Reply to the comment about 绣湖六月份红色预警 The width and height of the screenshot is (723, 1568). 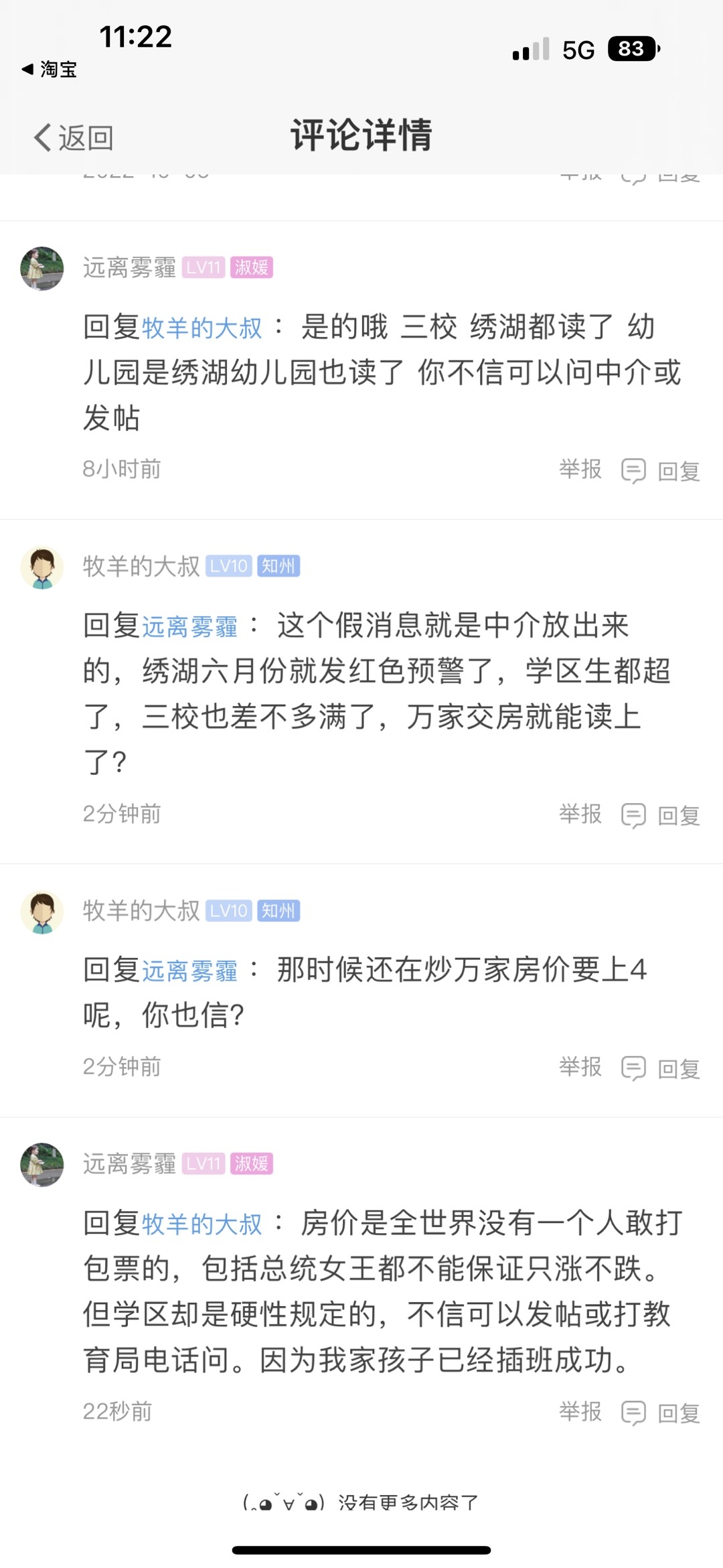tap(661, 815)
